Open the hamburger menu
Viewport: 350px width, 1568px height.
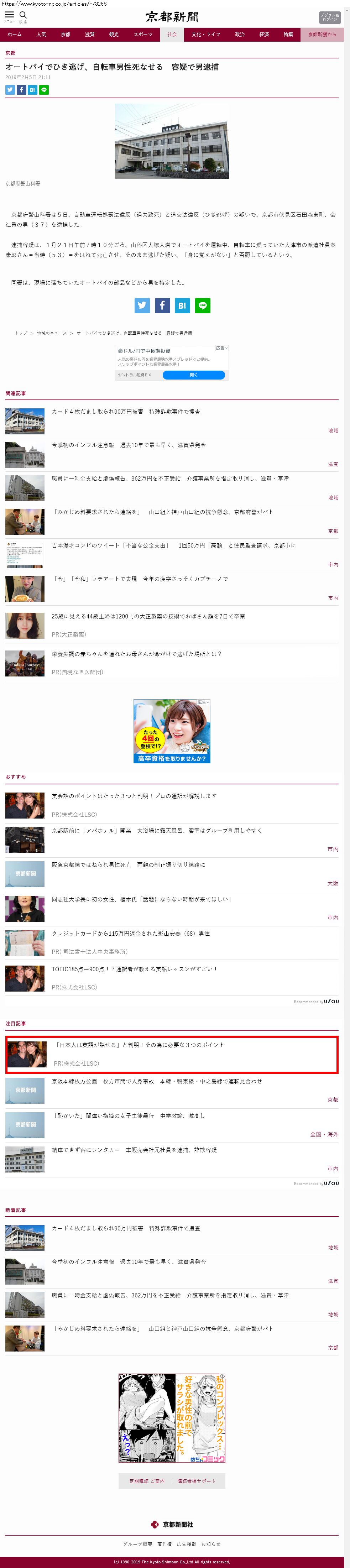tap(9, 15)
